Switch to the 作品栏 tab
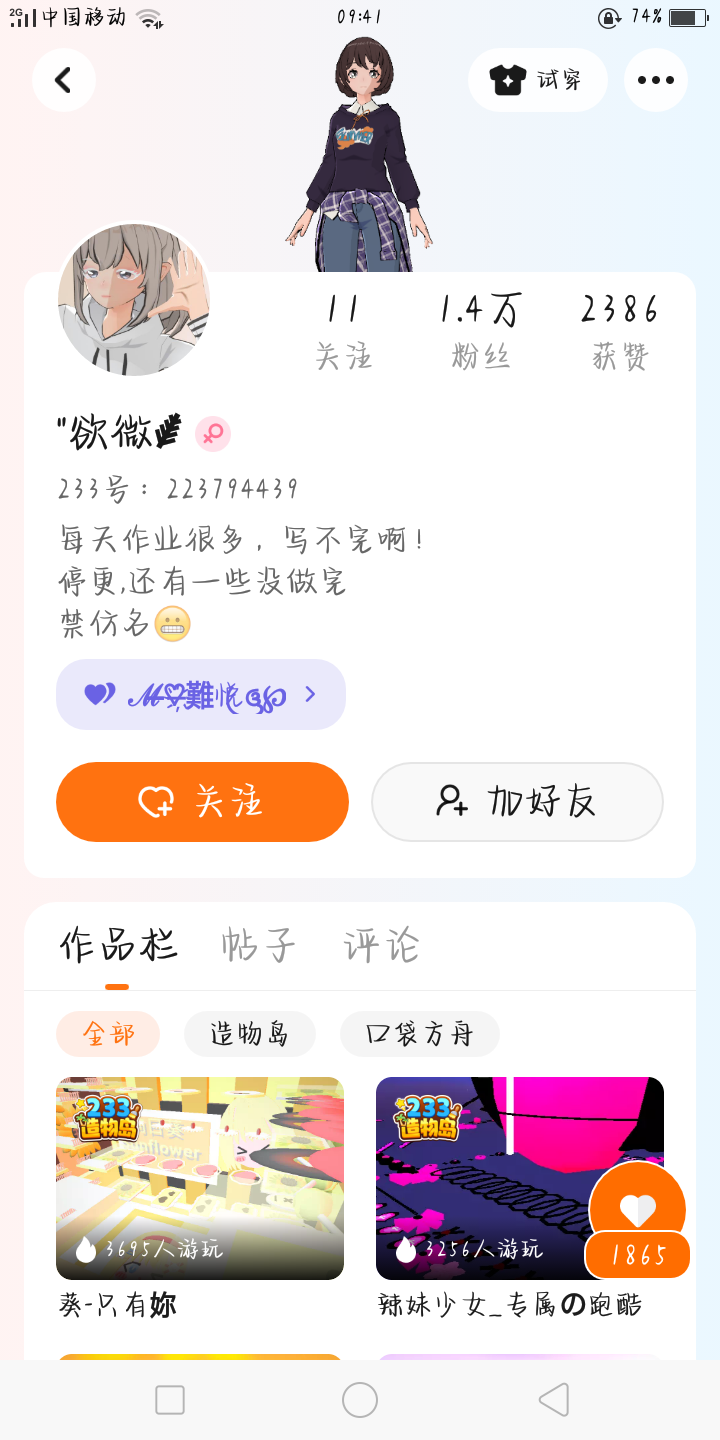Viewport: 720px width, 1440px height. coord(118,945)
